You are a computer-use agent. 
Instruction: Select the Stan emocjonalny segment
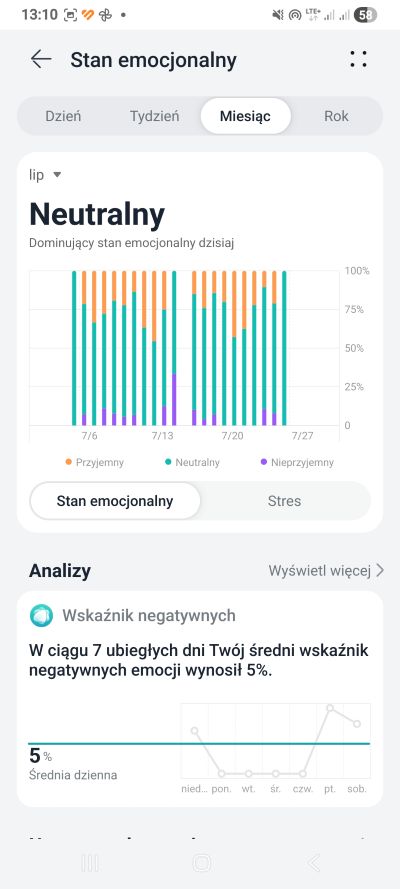pyautogui.click(x=115, y=501)
